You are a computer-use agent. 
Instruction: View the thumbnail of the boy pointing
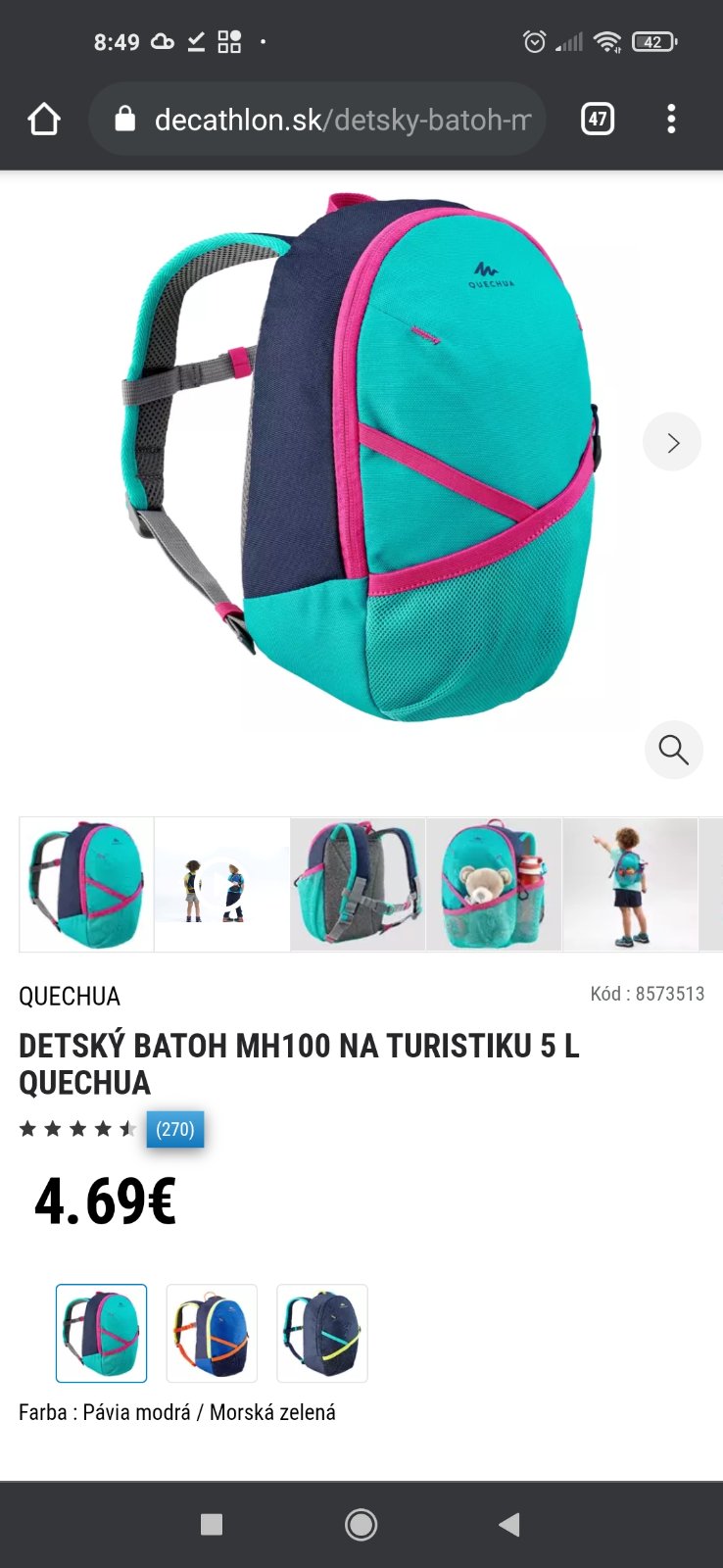click(629, 885)
